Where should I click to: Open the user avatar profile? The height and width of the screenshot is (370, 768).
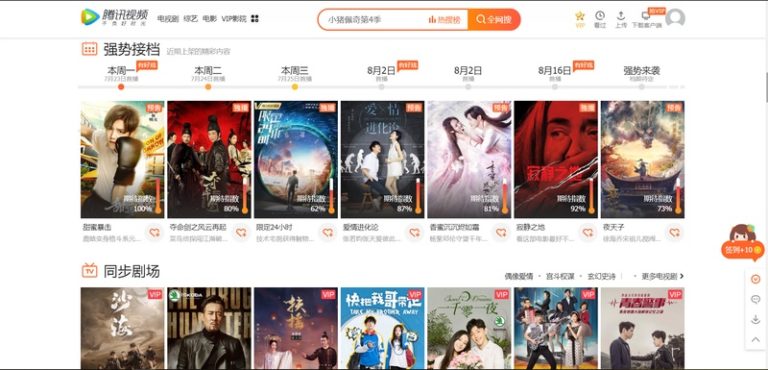coord(675,18)
